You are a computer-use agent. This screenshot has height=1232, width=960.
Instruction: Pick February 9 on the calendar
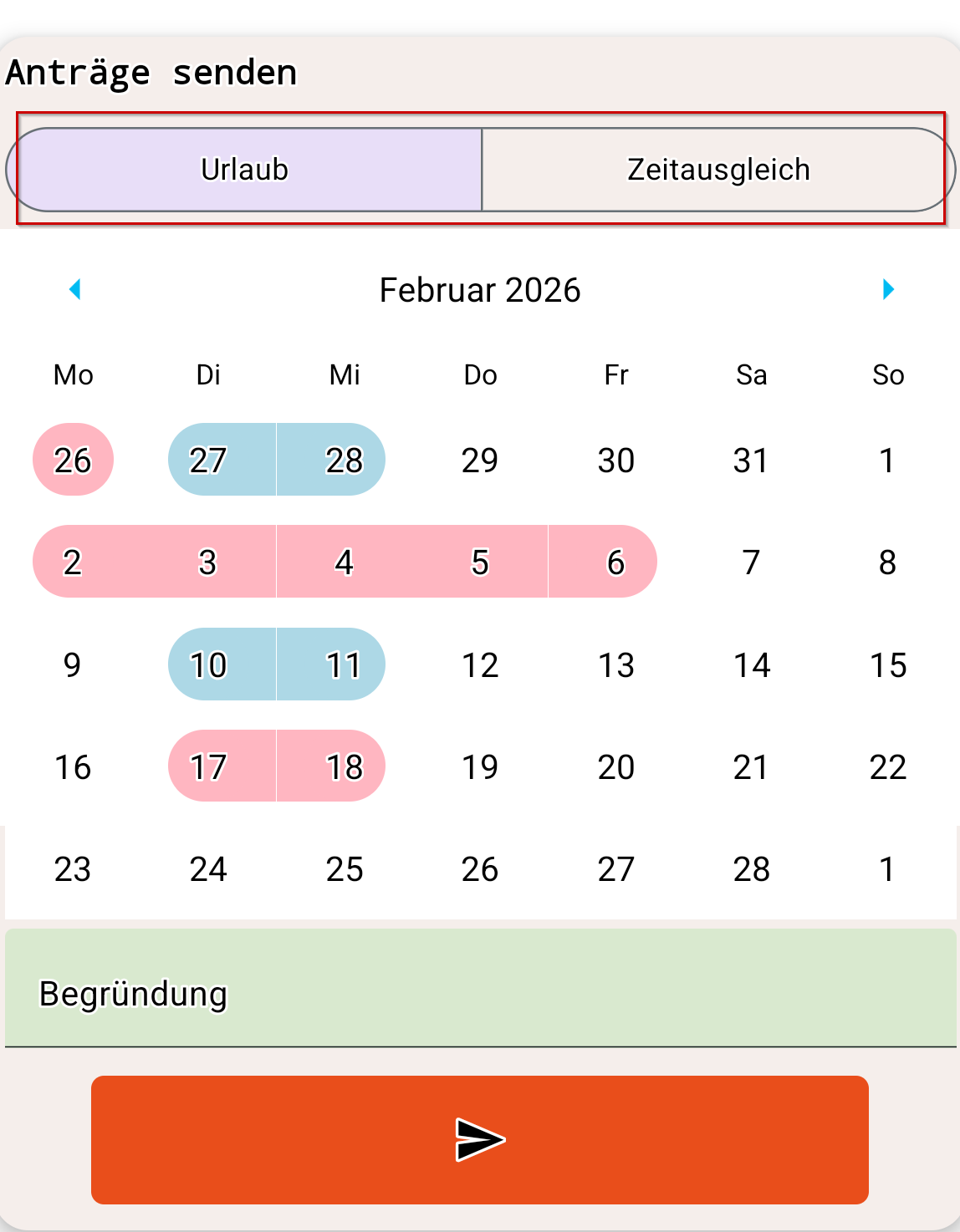click(x=73, y=665)
